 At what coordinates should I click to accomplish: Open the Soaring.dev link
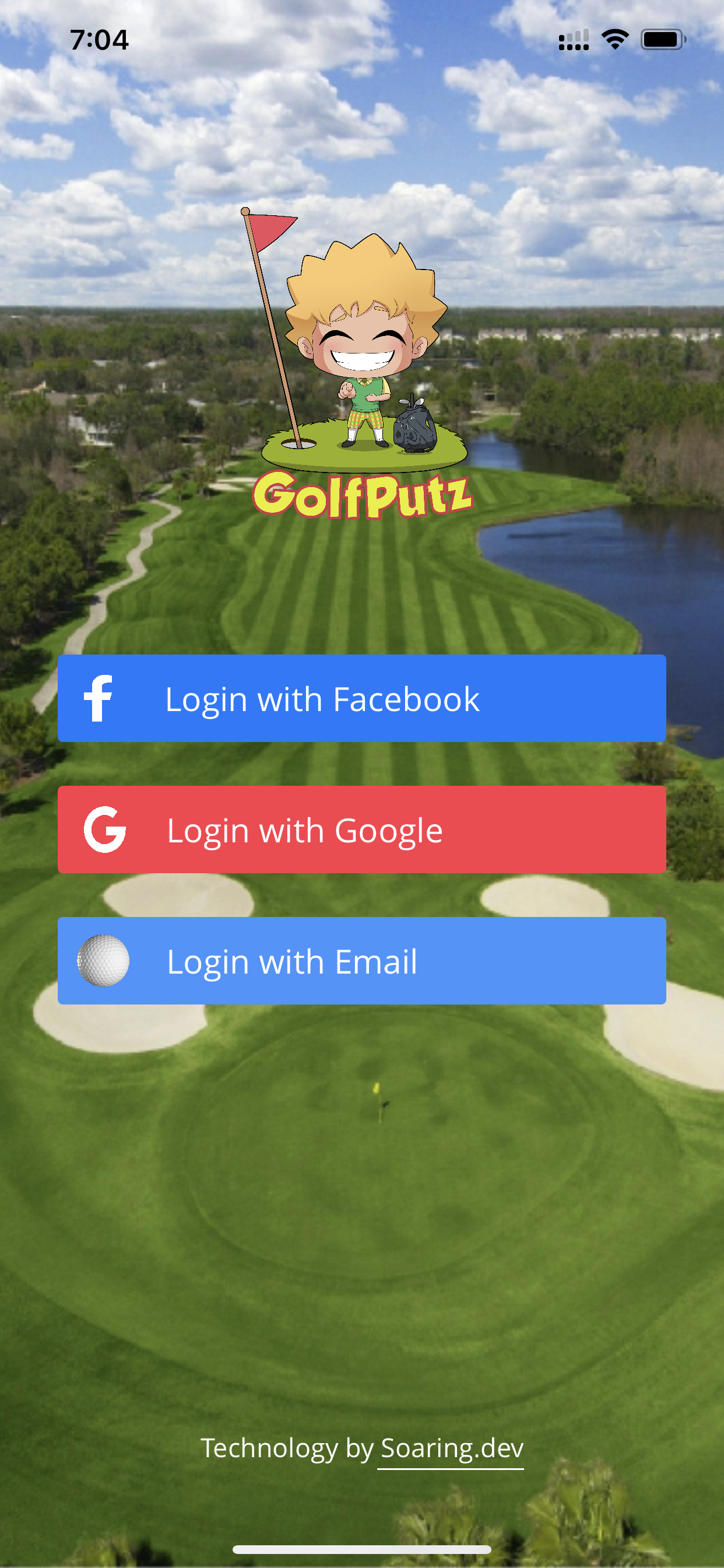pyautogui.click(x=451, y=1448)
